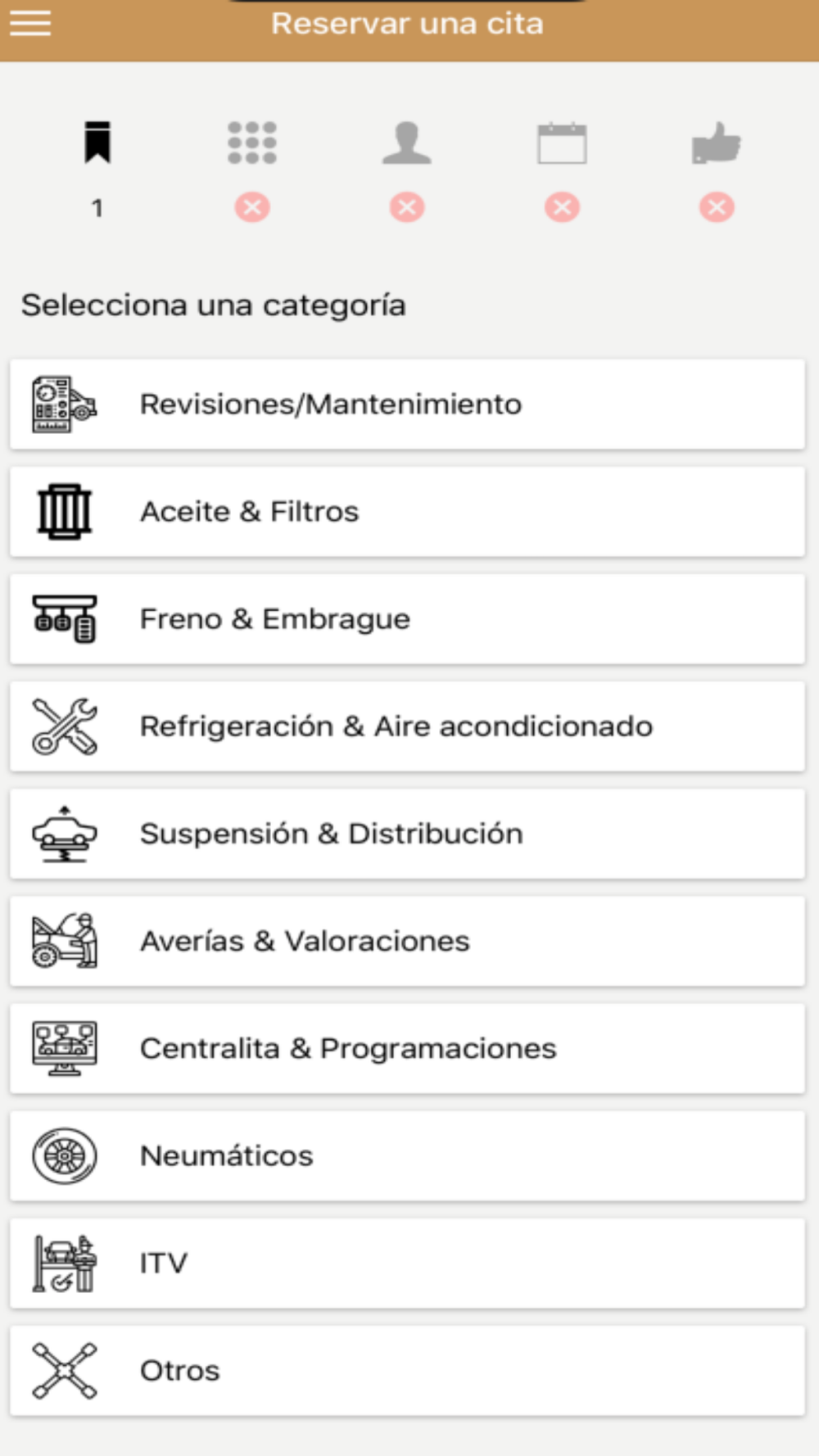Image resolution: width=819 pixels, height=1456 pixels.
Task: Choose Centralita & Programaciones
Action: coord(407,1047)
